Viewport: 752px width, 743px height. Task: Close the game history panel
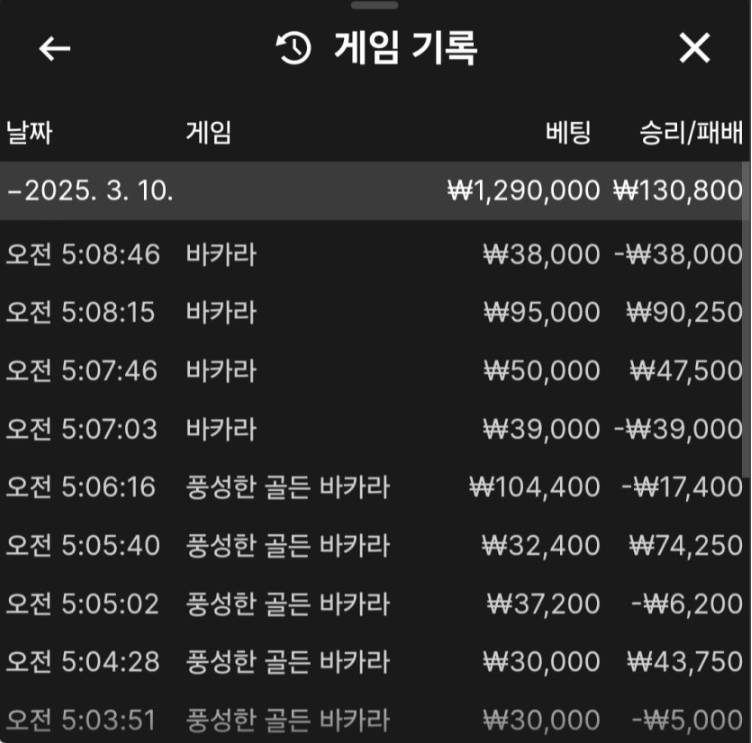coord(694,48)
